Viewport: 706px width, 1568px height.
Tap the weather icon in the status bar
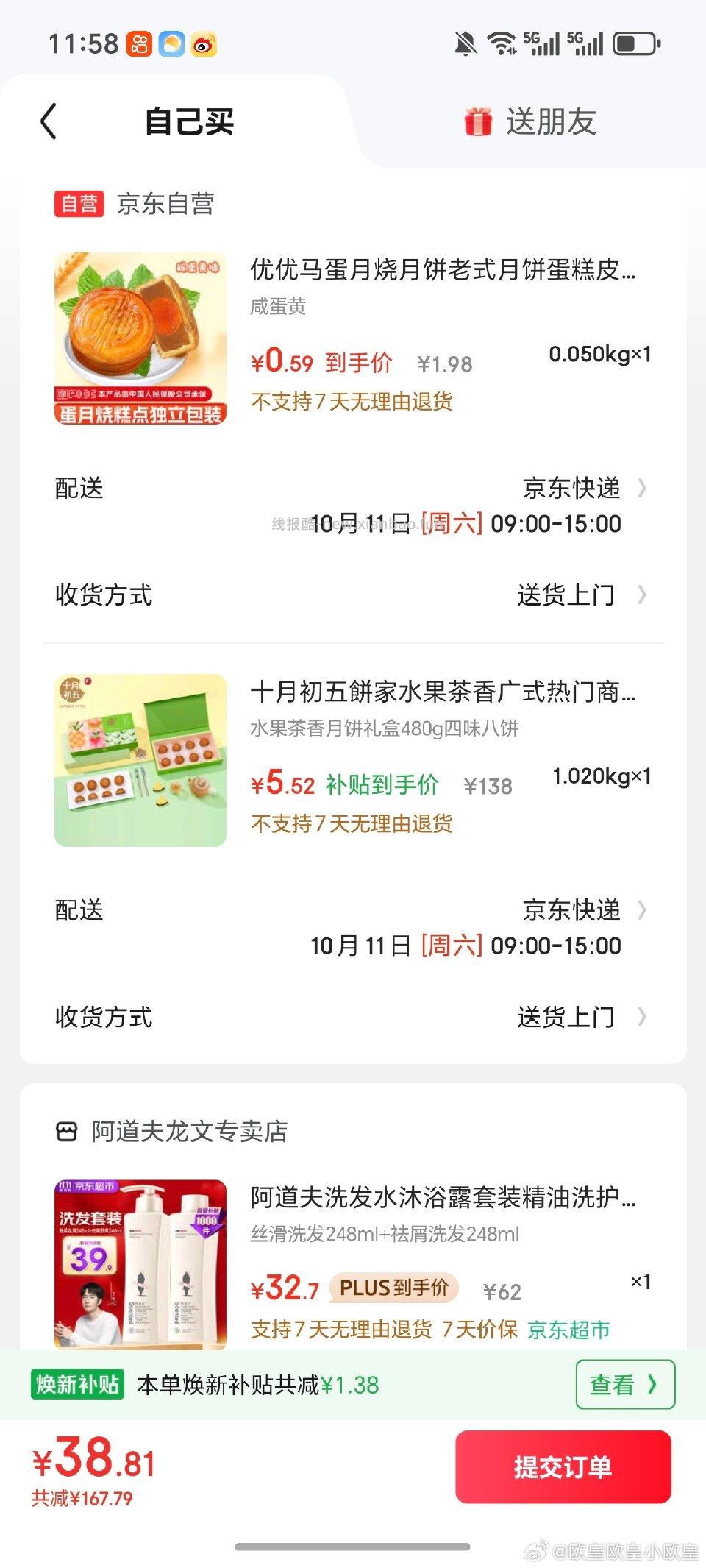170,44
